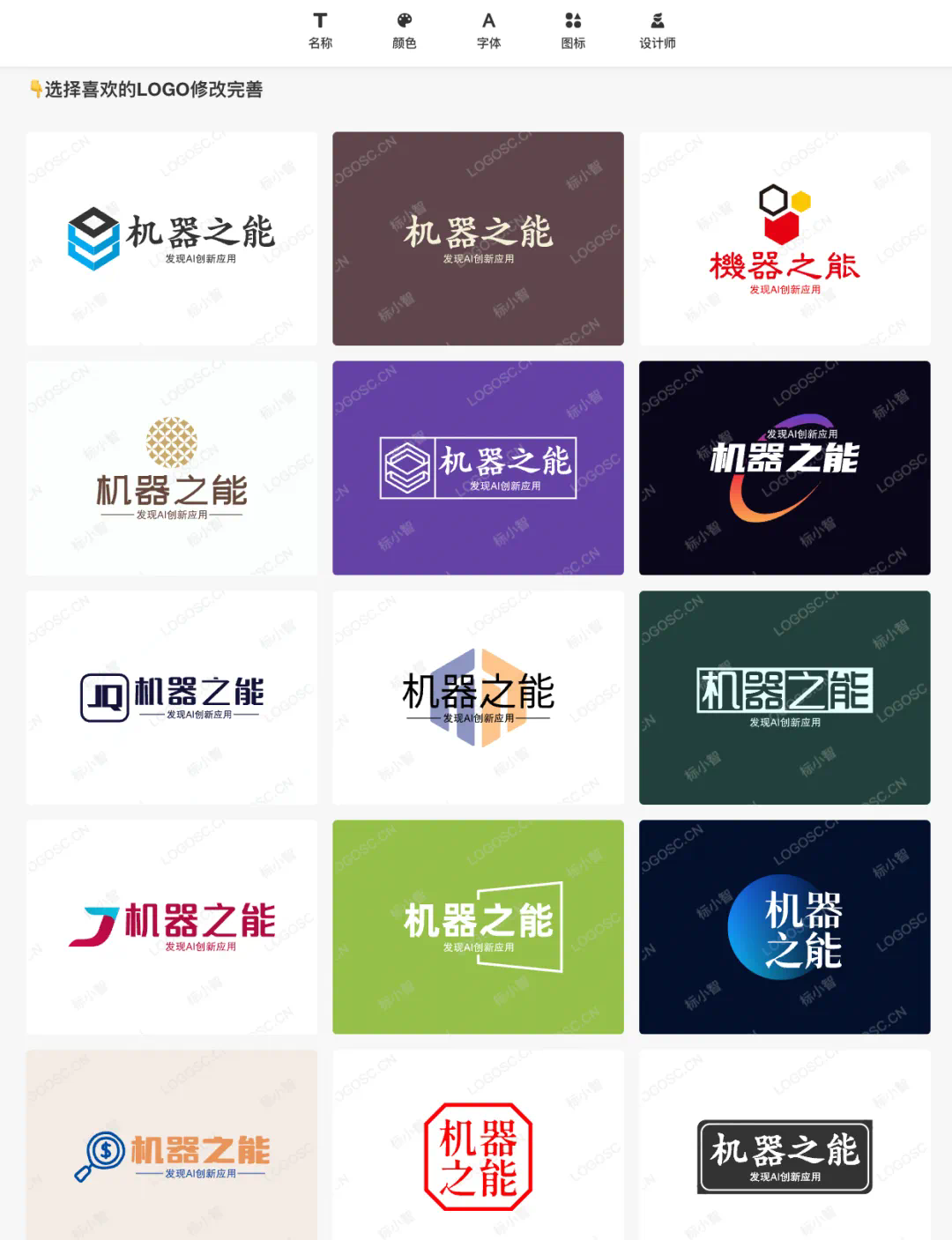Viewport: 952px width, 1240px height.
Task: Select the red hexagon traditional-character logo
Action: click(785, 238)
